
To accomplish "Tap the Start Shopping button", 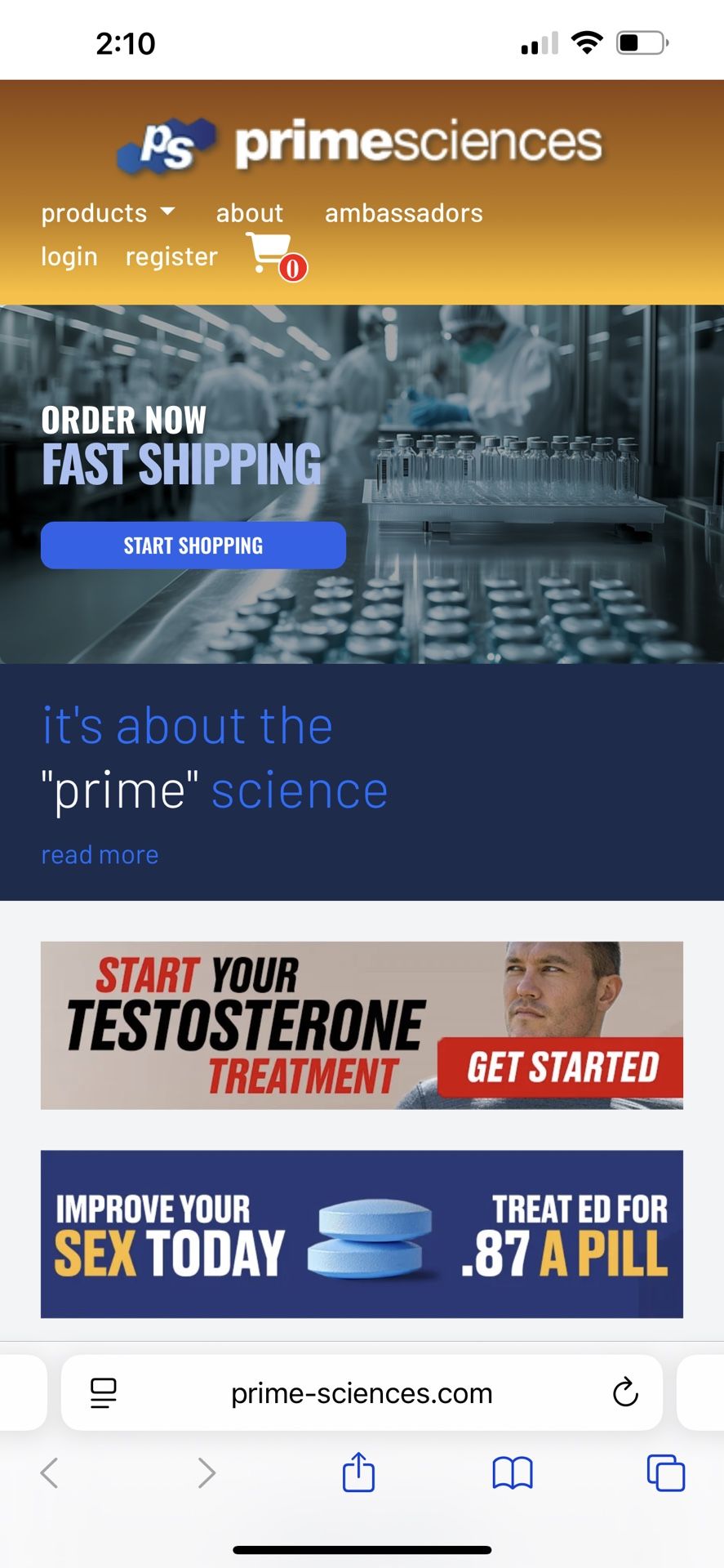I will pyautogui.click(x=193, y=546).
